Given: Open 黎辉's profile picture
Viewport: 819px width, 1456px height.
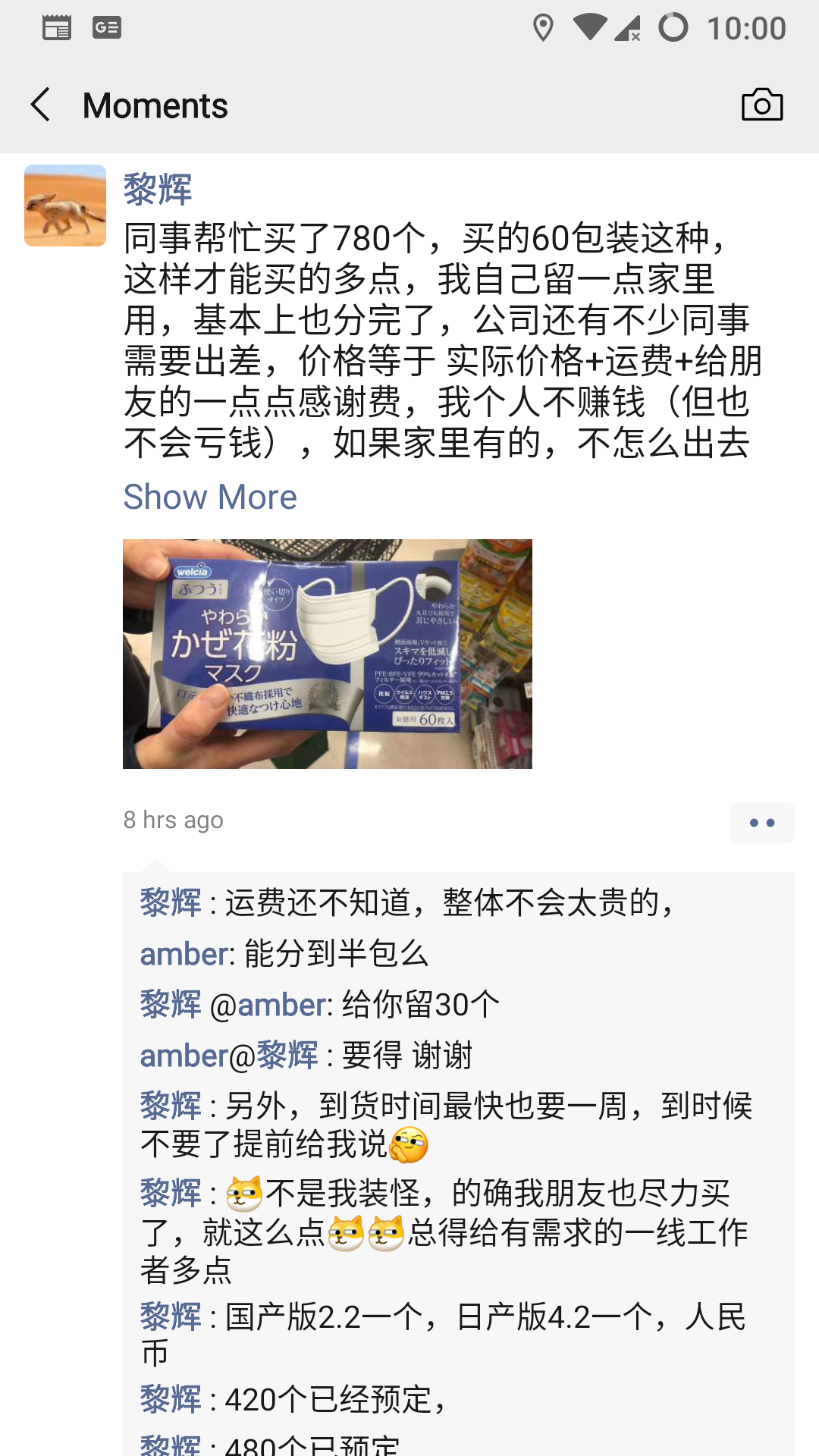Looking at the screenshot, I should pyautogui.click(x=65, y=206).
